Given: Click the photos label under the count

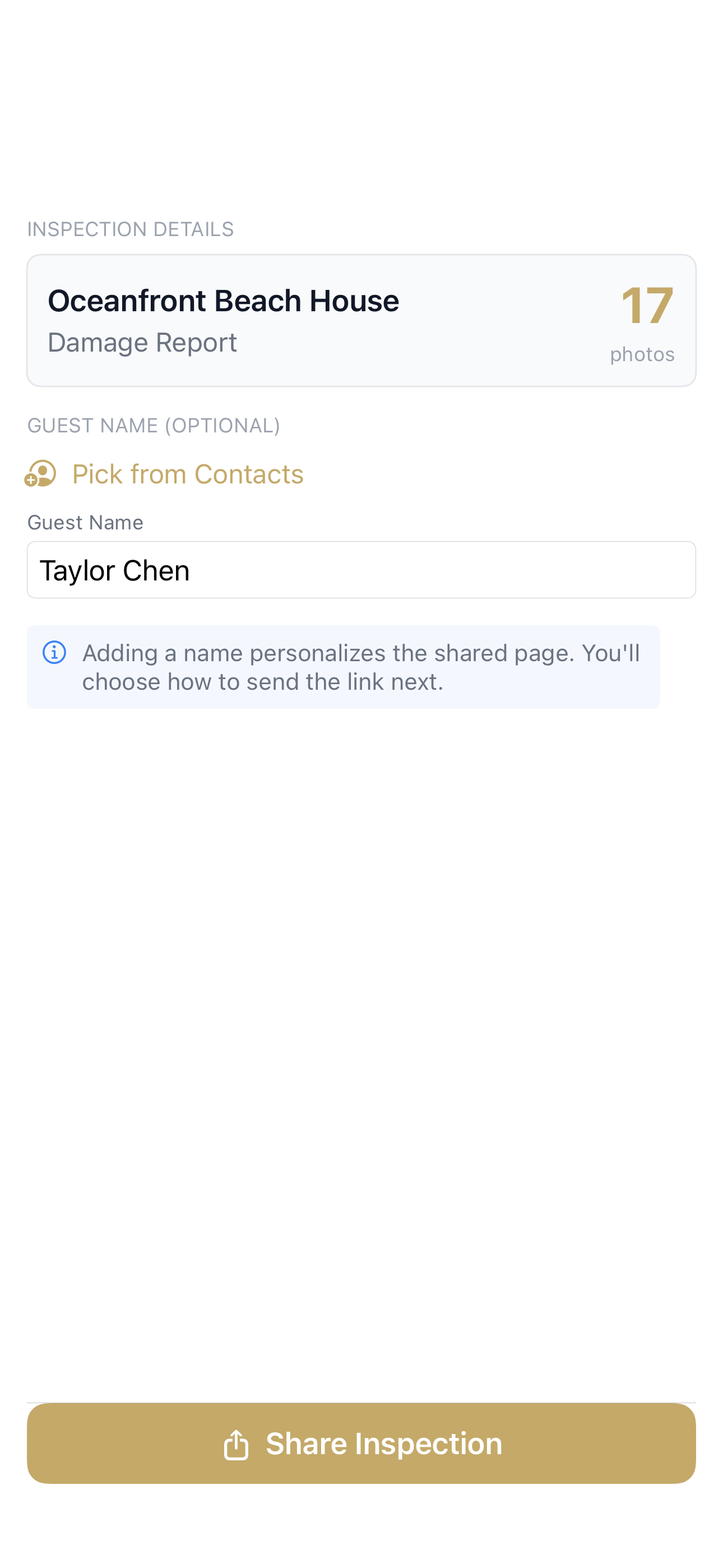Looking at the screenshot, I should click(642, 354).
